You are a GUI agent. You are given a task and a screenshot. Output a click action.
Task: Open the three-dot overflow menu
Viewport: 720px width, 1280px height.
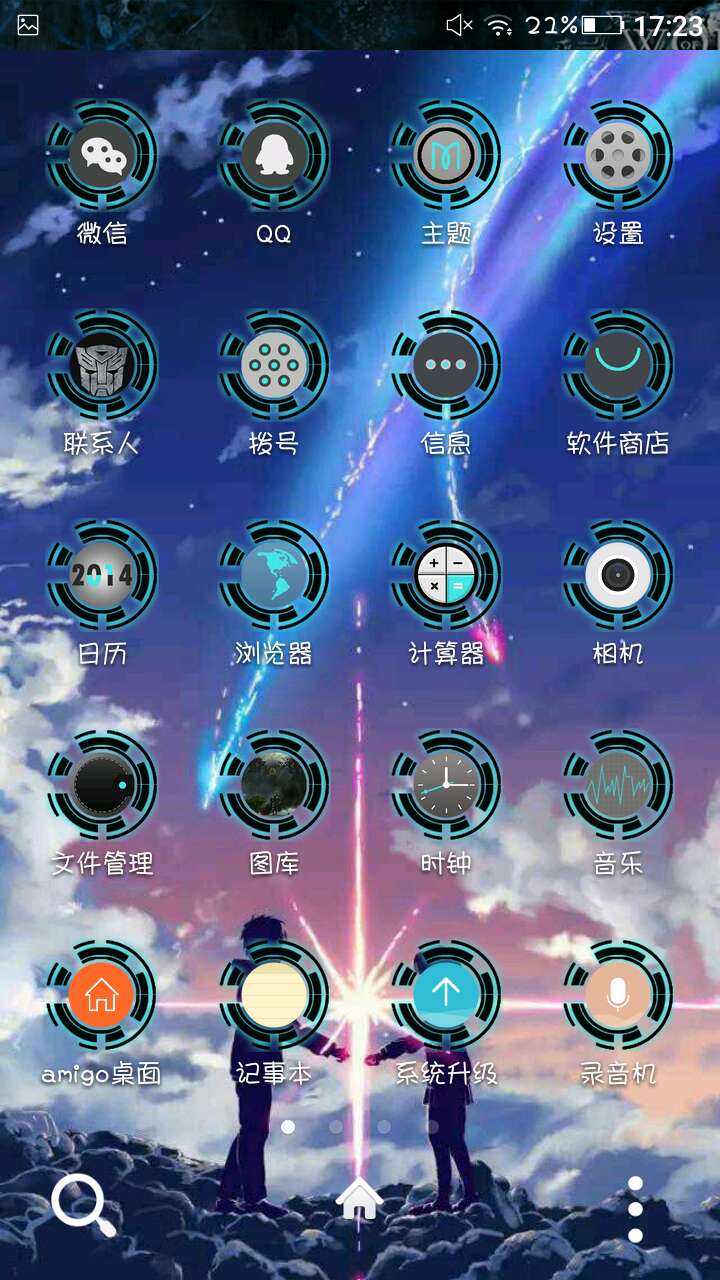(x=635, y=1210)
